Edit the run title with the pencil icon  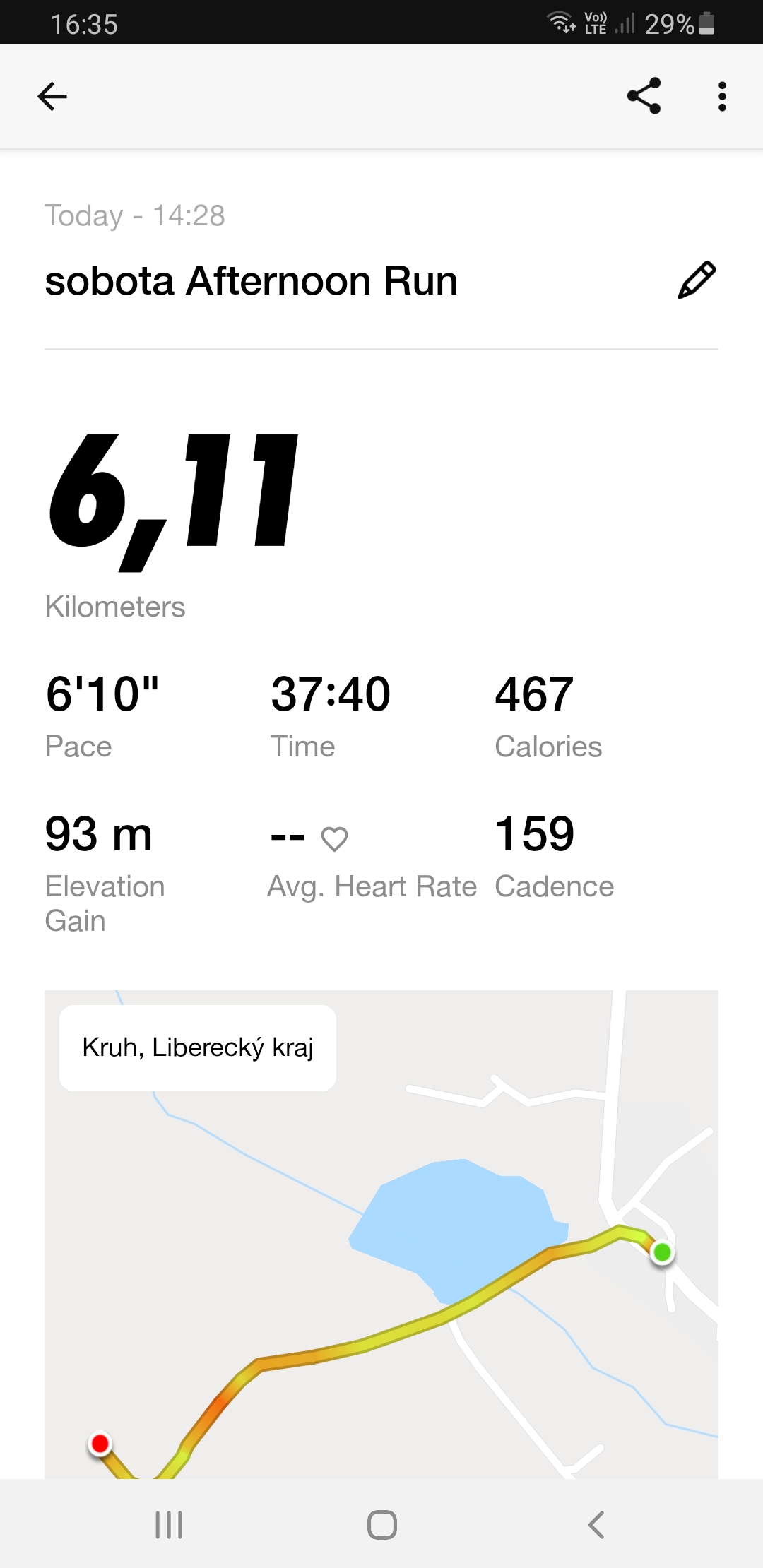pyautogui.click(x=697, y=280)
